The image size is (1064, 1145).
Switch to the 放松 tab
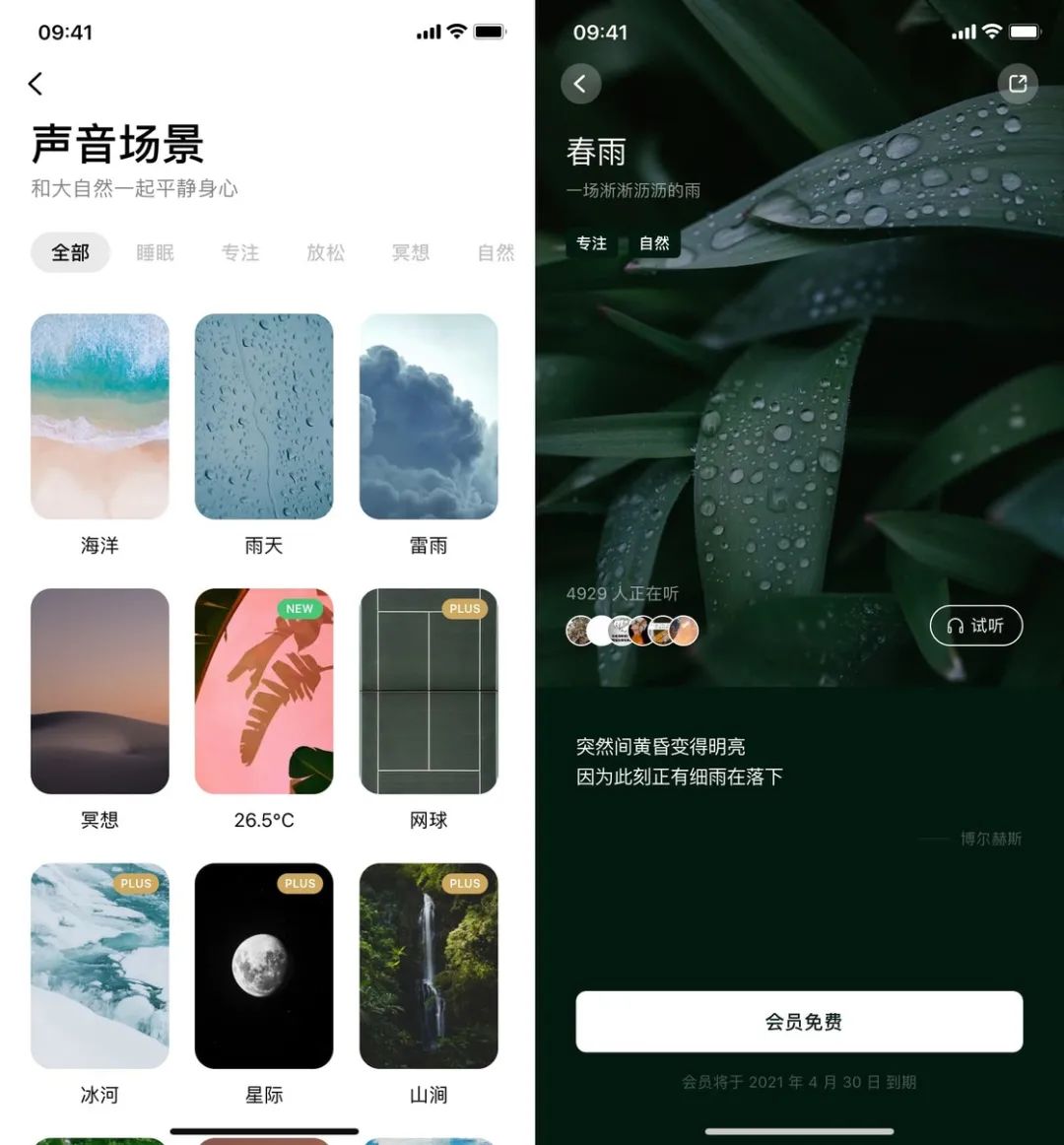(325, 253)
